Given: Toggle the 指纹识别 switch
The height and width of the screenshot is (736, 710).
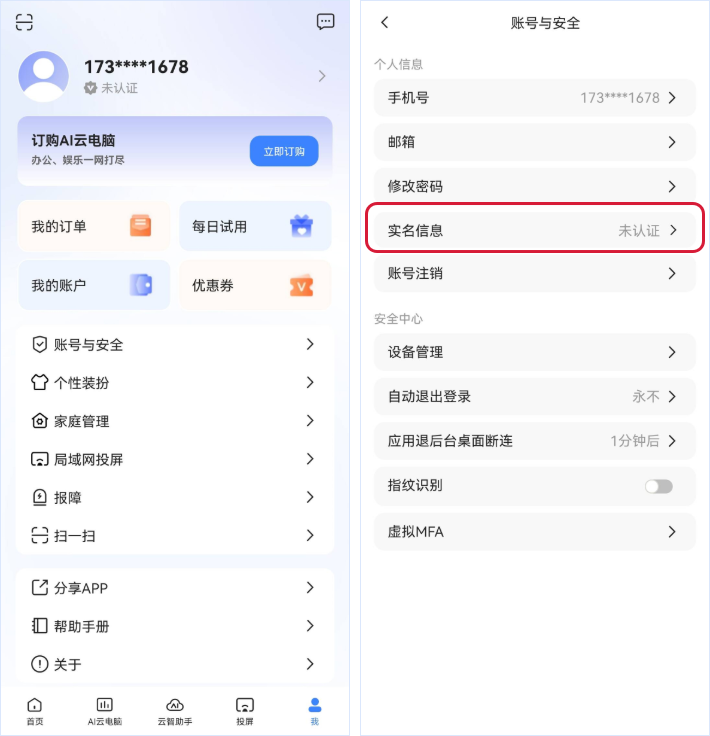Looking at the screenshot, I should click(658, 486).
